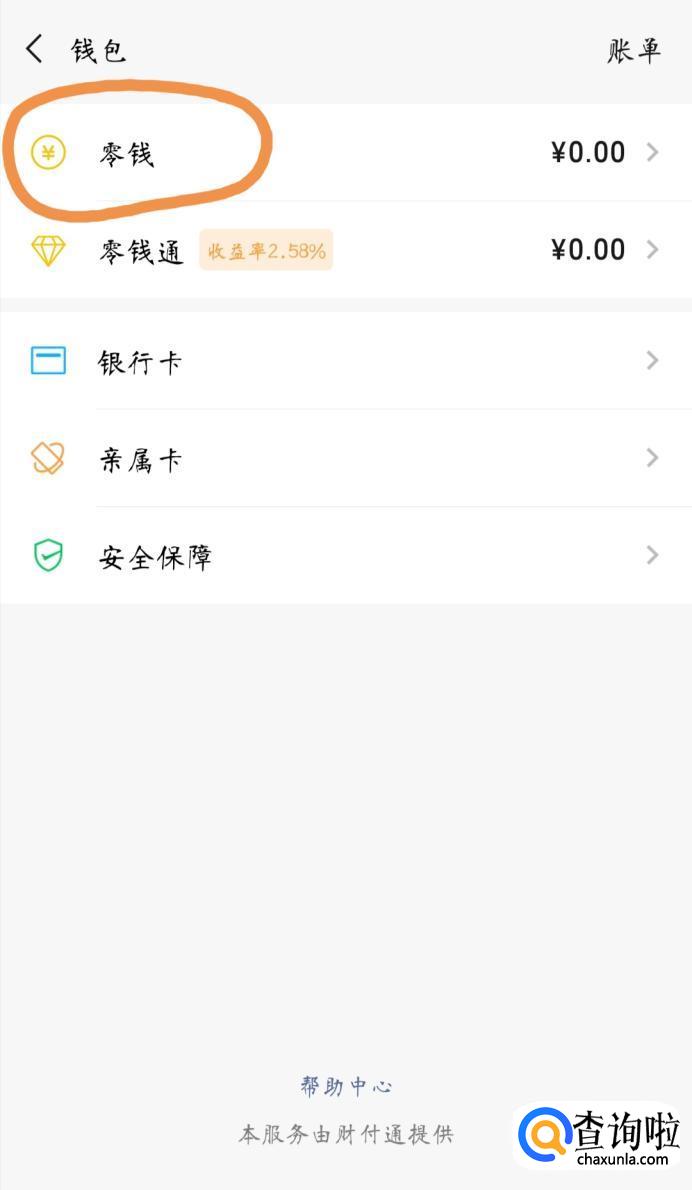Go back from the 钱包 page
The height and width of the screenshot is (1190, 692).
[x=35, y=49]
